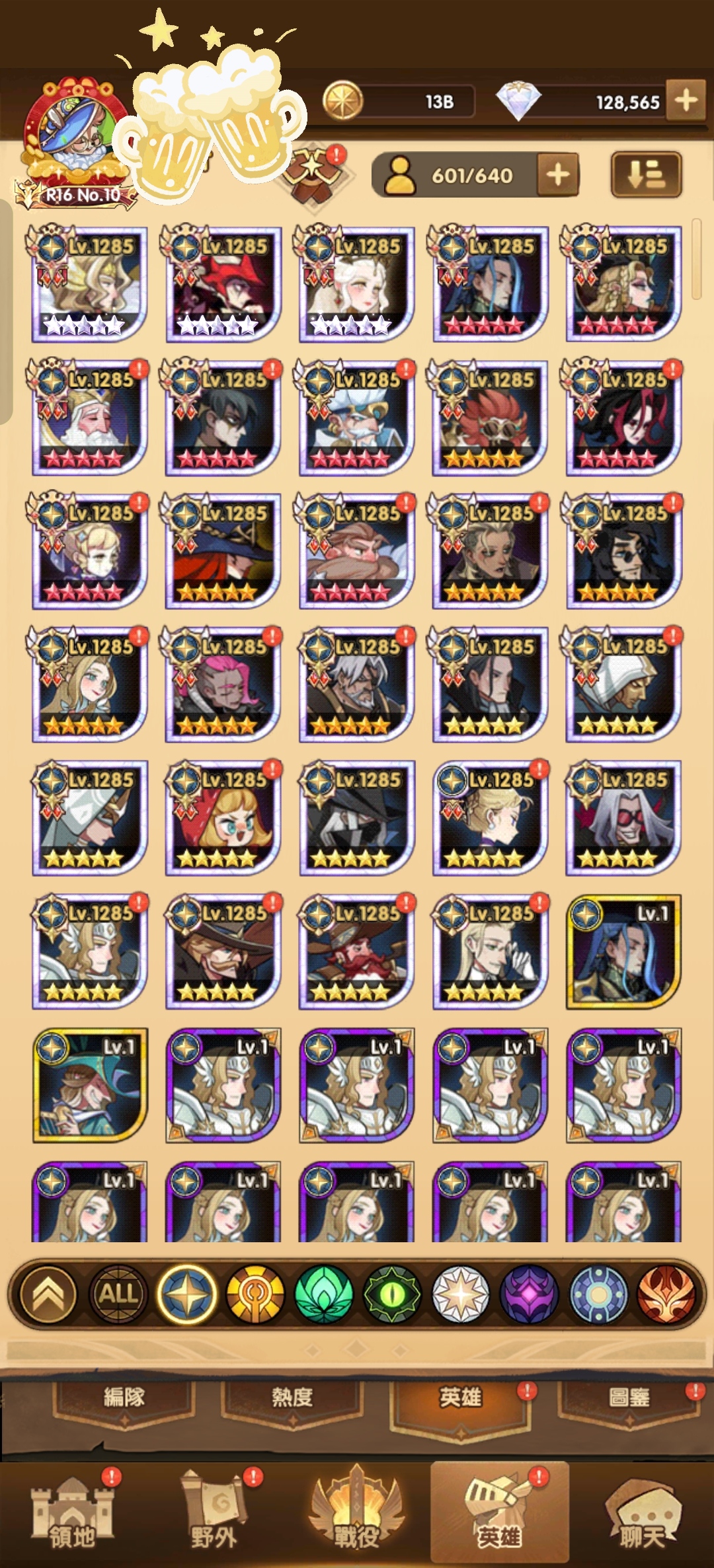Screen dimensions: 714x1568
Task: Go to 領地 in bottom navigation
Action: click(x=73, y=1513)
